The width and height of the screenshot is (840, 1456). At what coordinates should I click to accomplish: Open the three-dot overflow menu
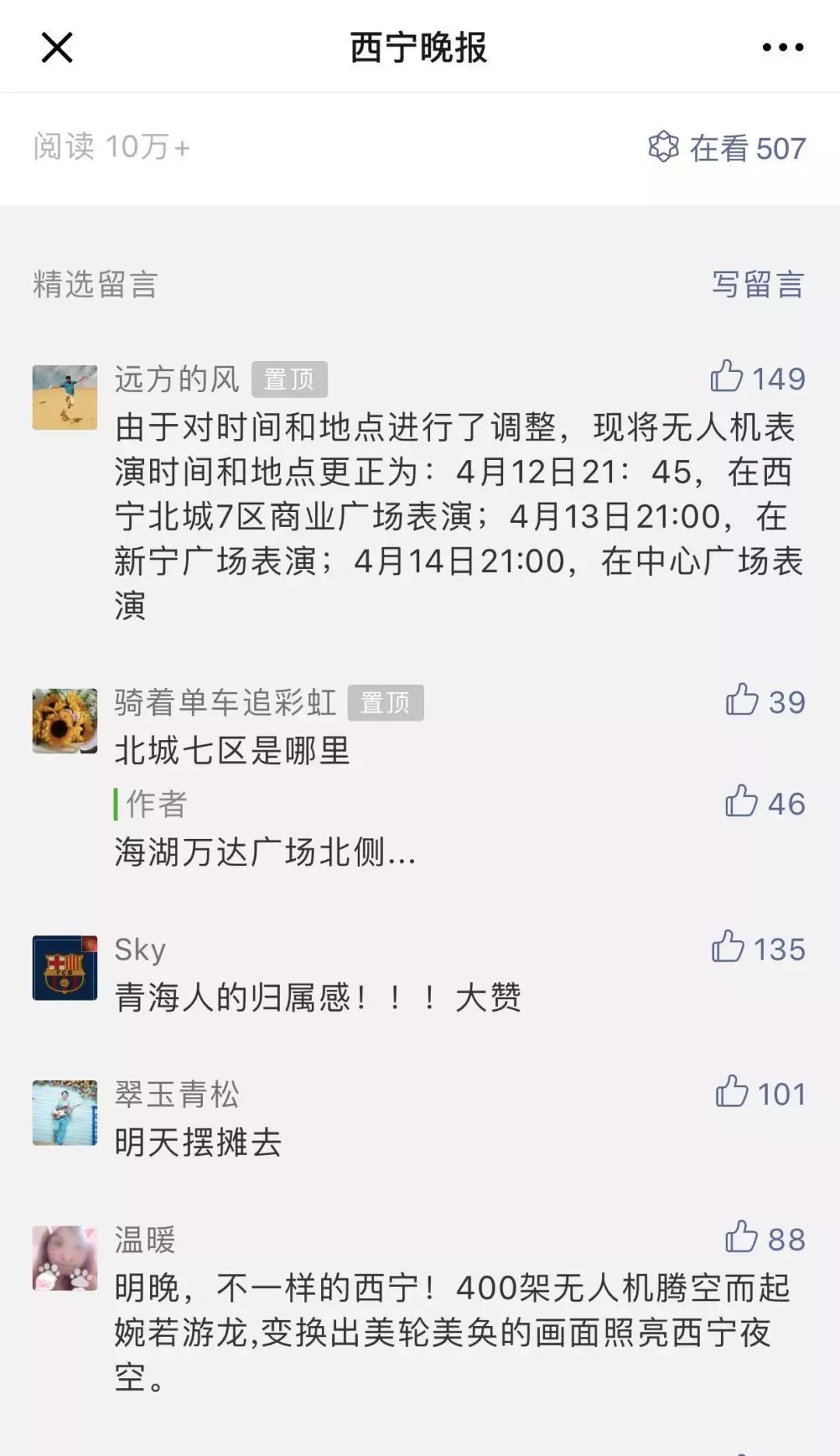pos(782,47)
